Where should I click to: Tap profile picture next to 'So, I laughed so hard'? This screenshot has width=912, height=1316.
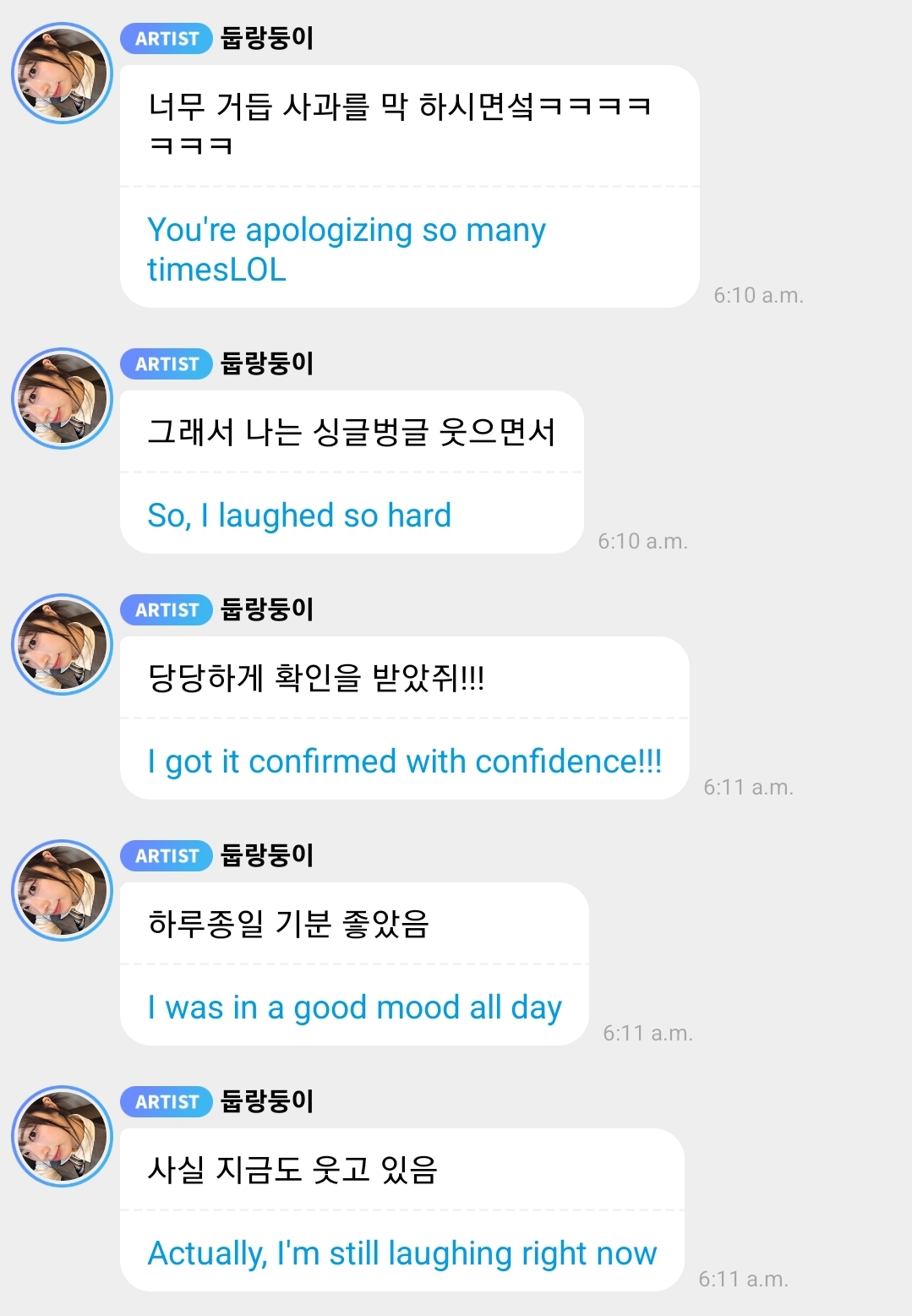[62, 398]
